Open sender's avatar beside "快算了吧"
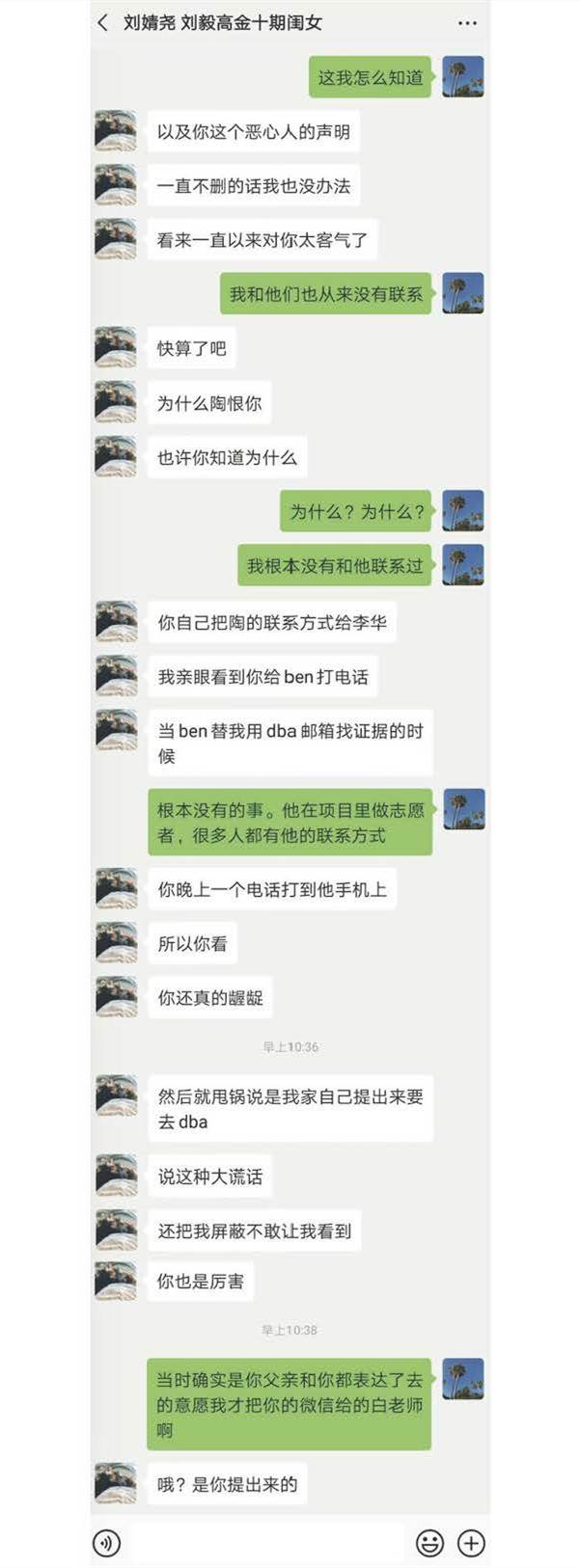581x1568 pixels. click(x=116, y=348)
